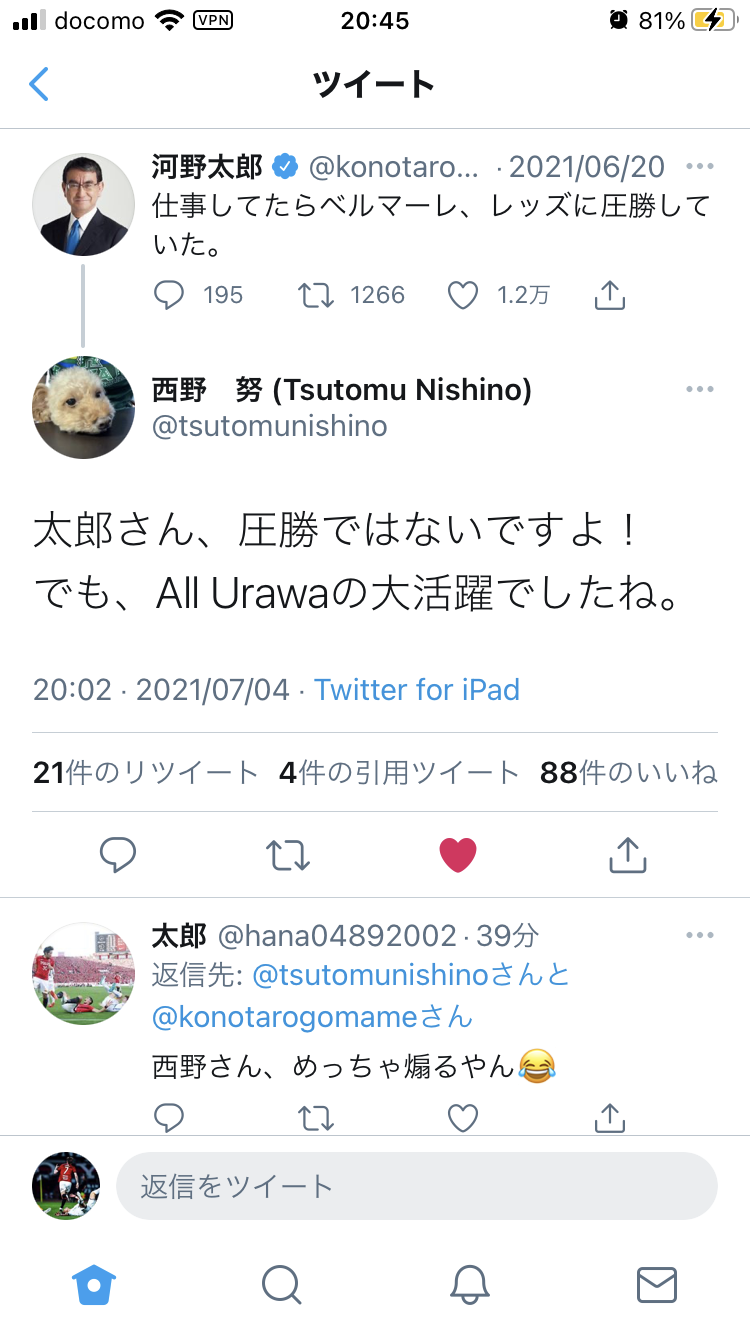Unlike the main tweet's red heart
The height and width of the screenshot is (1334, 750).
(458, 855)
